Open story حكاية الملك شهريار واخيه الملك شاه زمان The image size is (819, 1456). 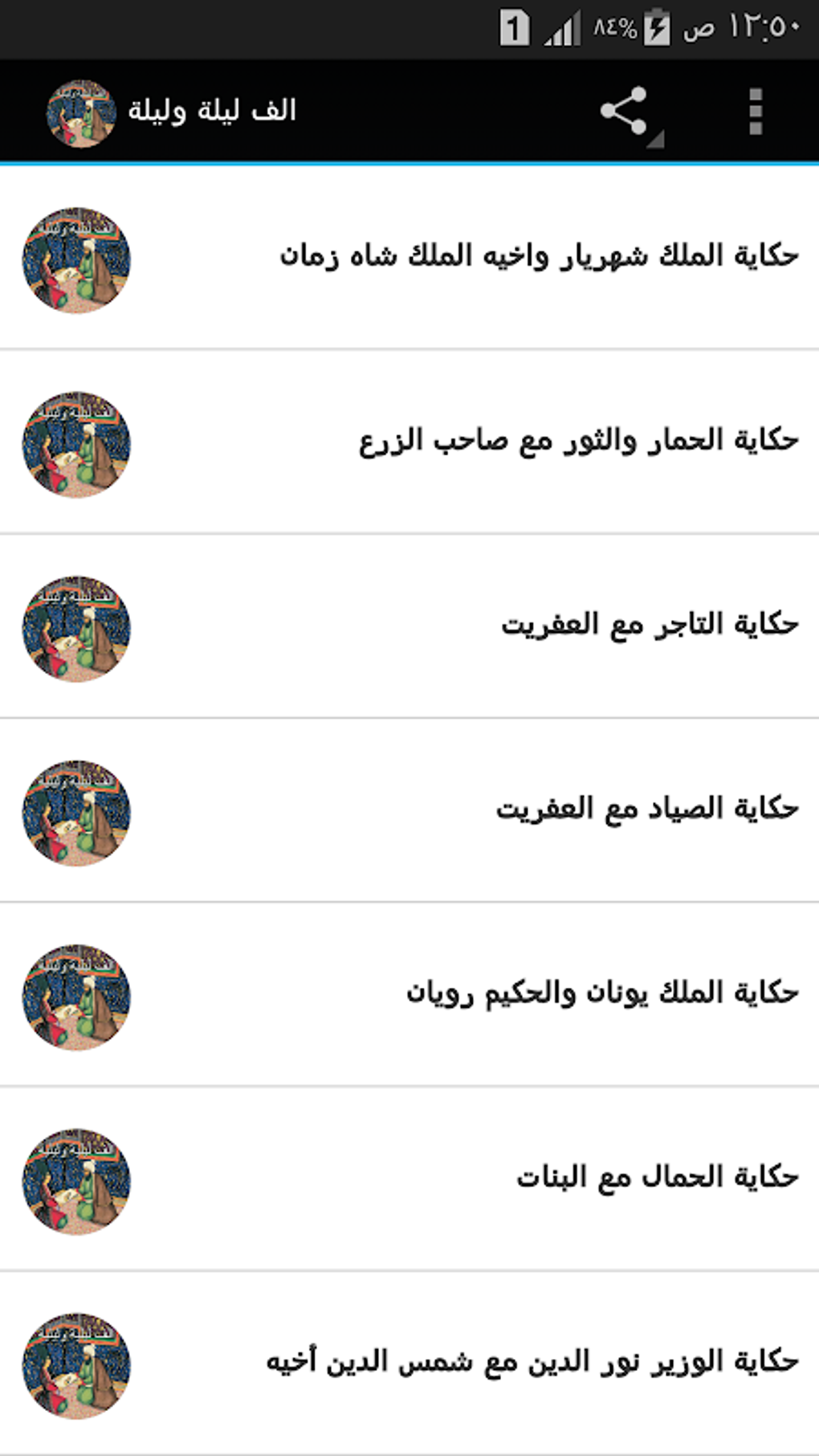(x=538, y=257)
